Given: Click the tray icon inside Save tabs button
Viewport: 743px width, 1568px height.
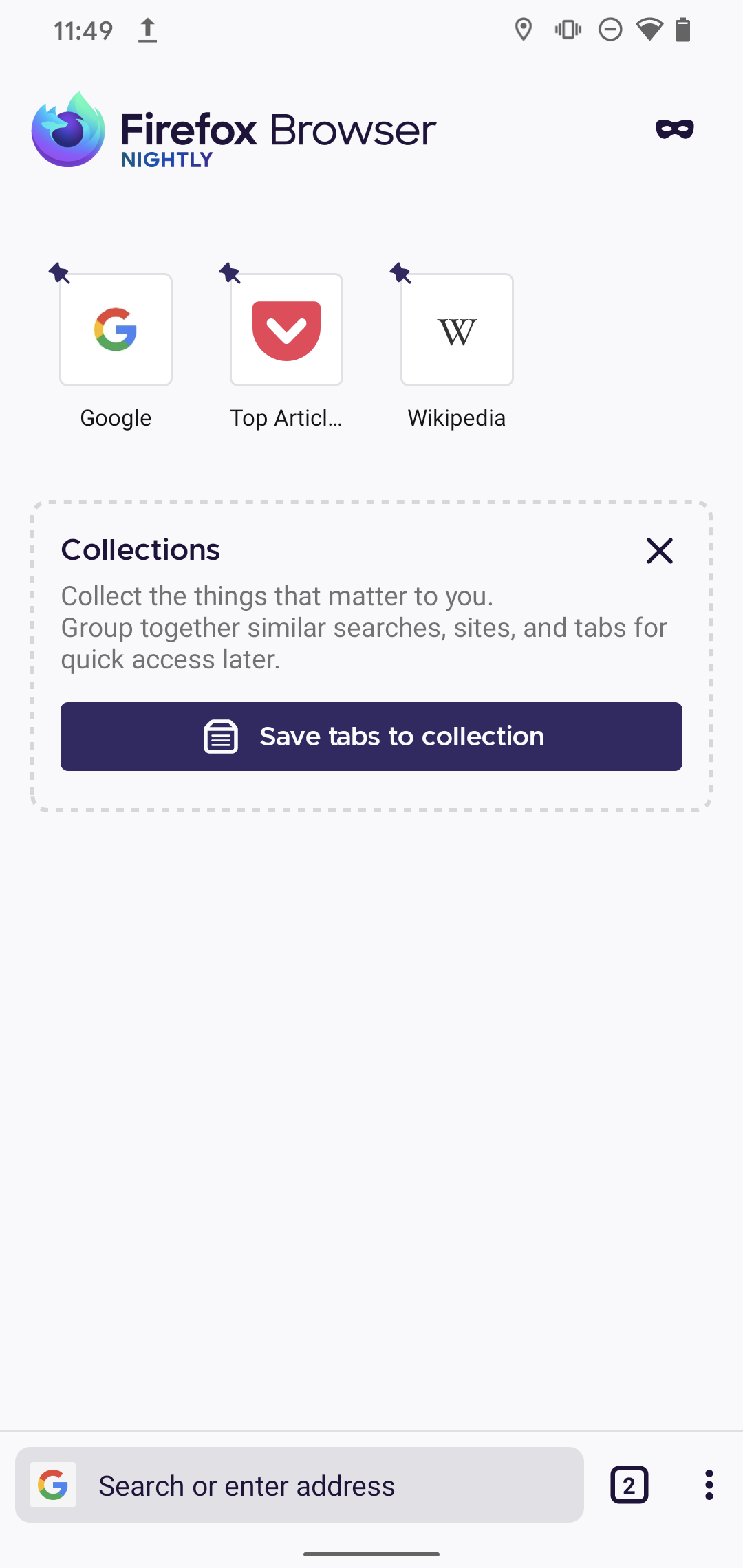Looking at the screenshot, I should tap(219, 736).
